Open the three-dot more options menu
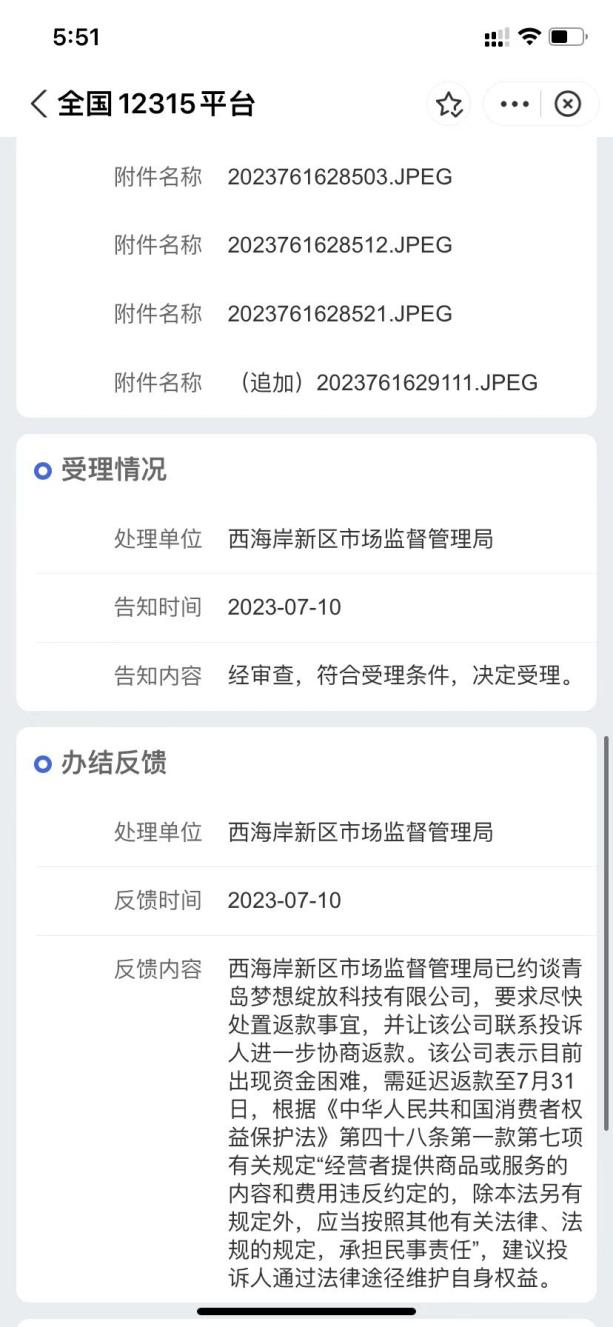 [514, 104]
